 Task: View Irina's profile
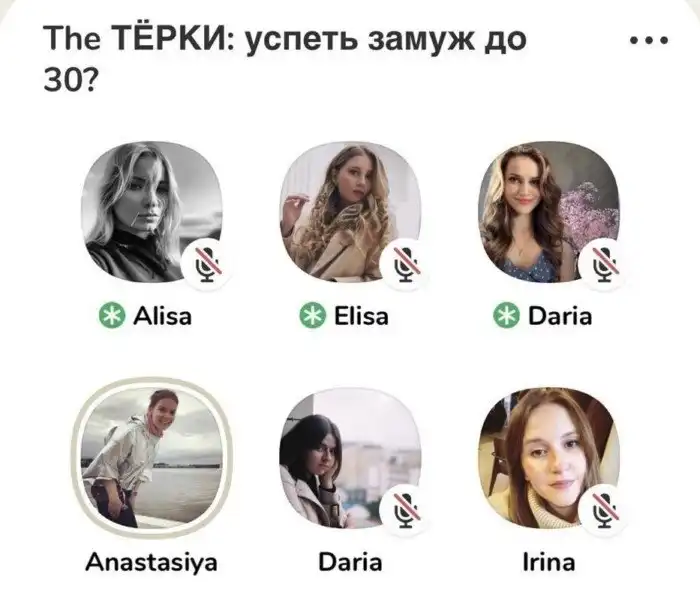pos(548,457)
